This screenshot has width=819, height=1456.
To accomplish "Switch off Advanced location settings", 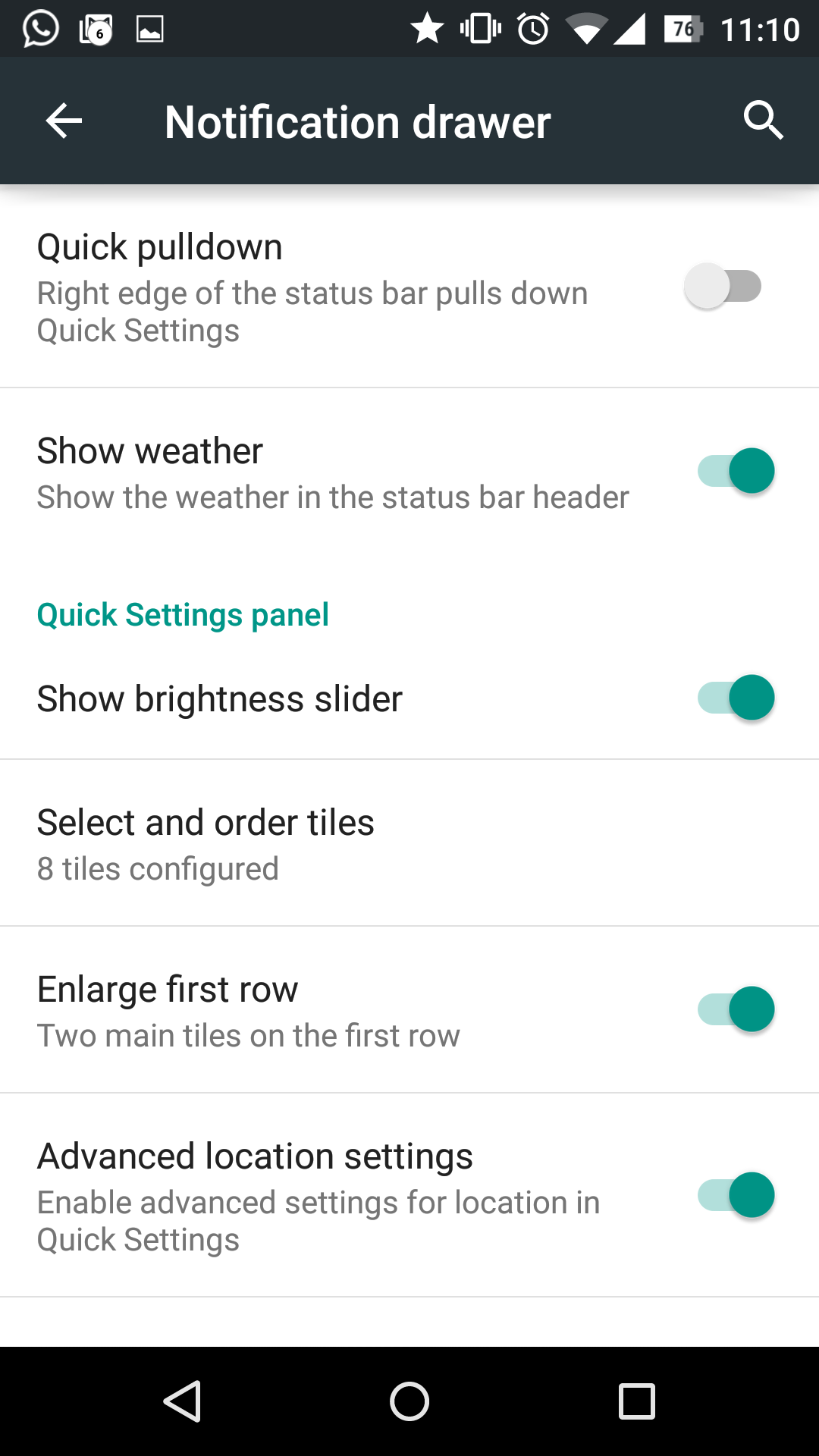I will (736, 1195).
